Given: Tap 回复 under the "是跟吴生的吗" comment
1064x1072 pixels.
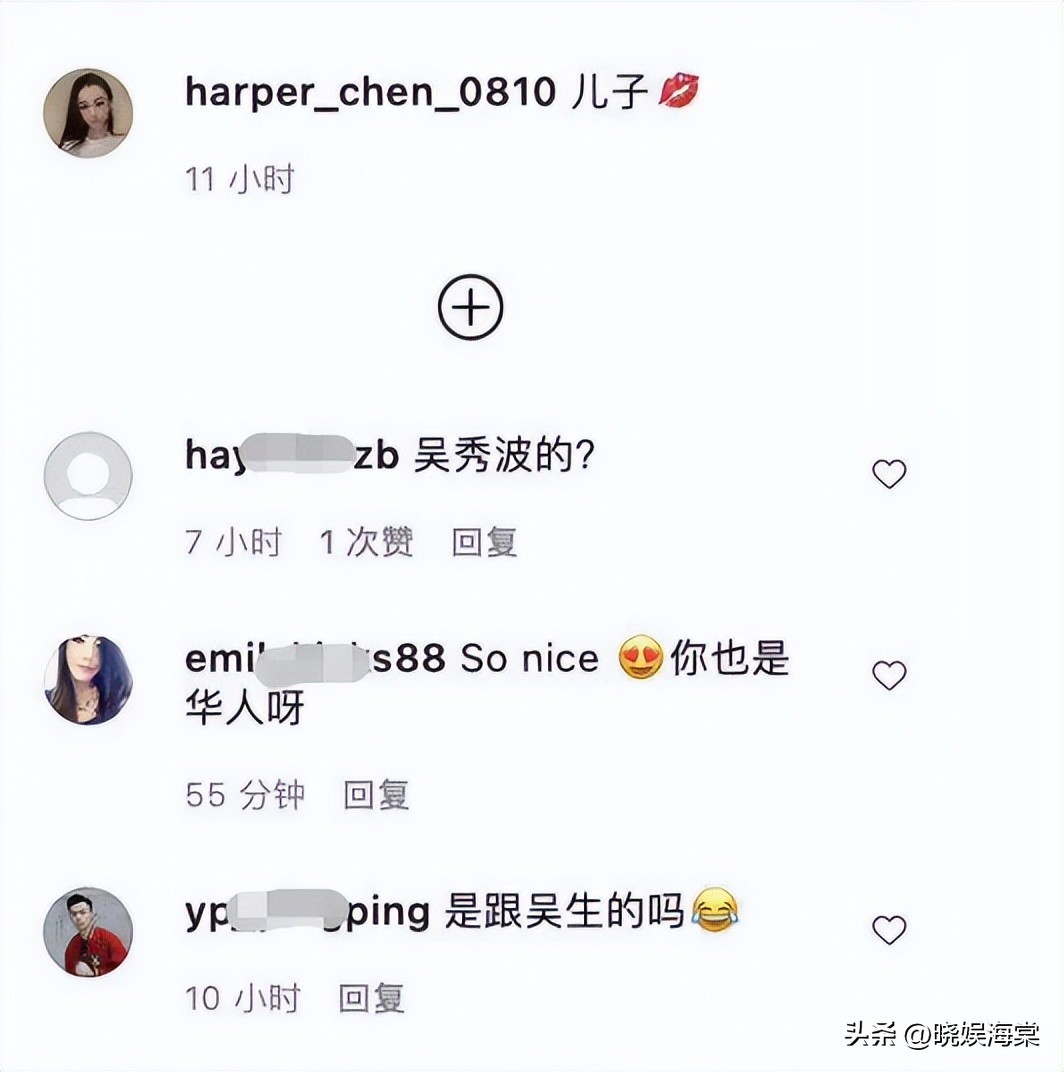Looking at the screenshot, I should click(371, 997).
